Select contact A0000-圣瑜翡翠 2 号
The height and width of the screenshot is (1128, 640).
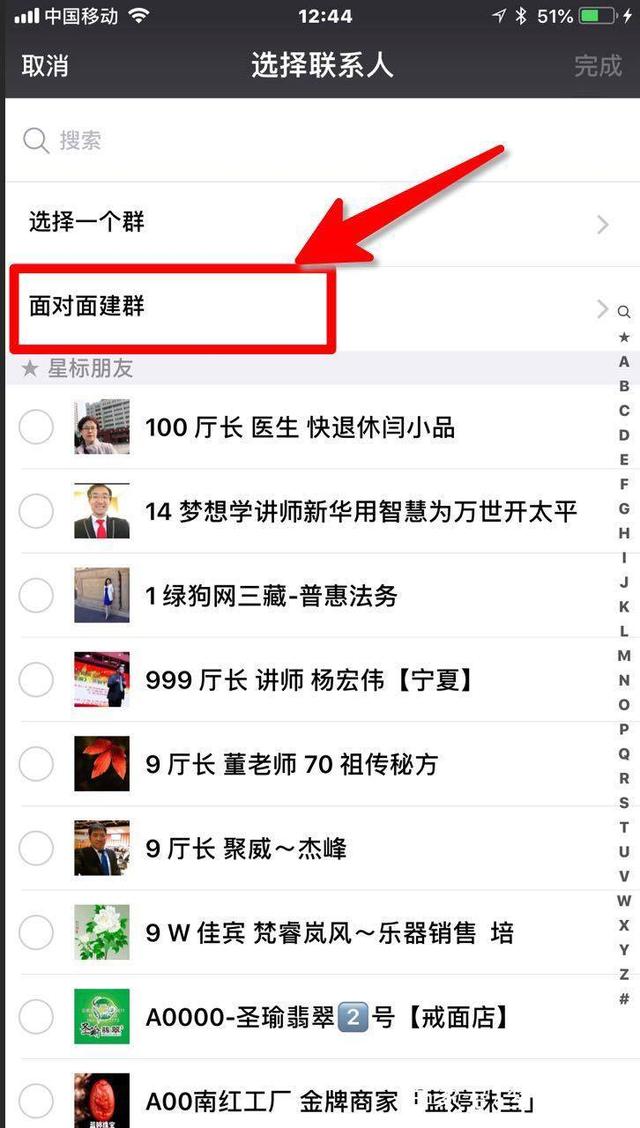[36, 1018]
